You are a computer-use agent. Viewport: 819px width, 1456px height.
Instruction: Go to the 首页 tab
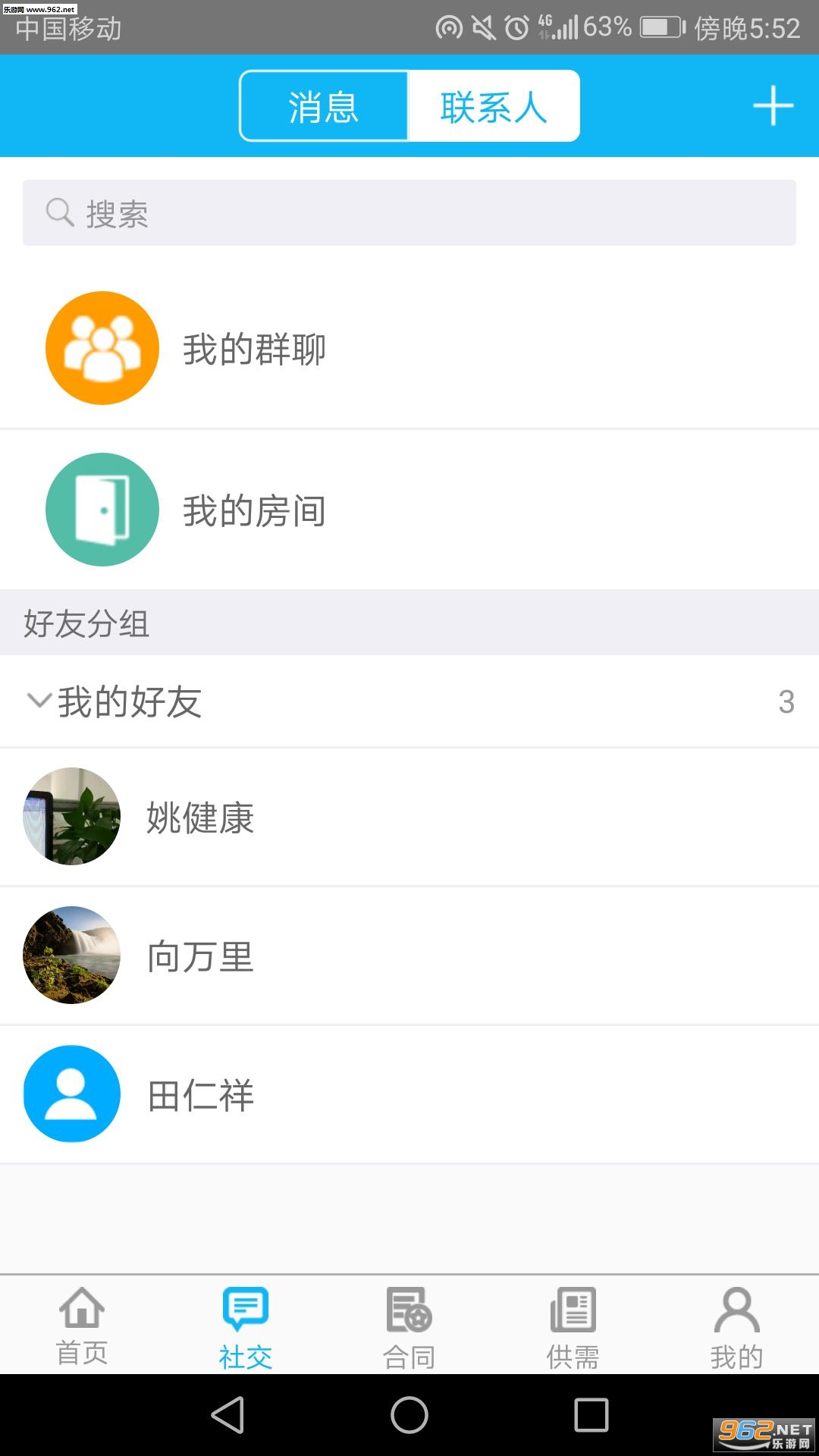tap(82, 1326)
